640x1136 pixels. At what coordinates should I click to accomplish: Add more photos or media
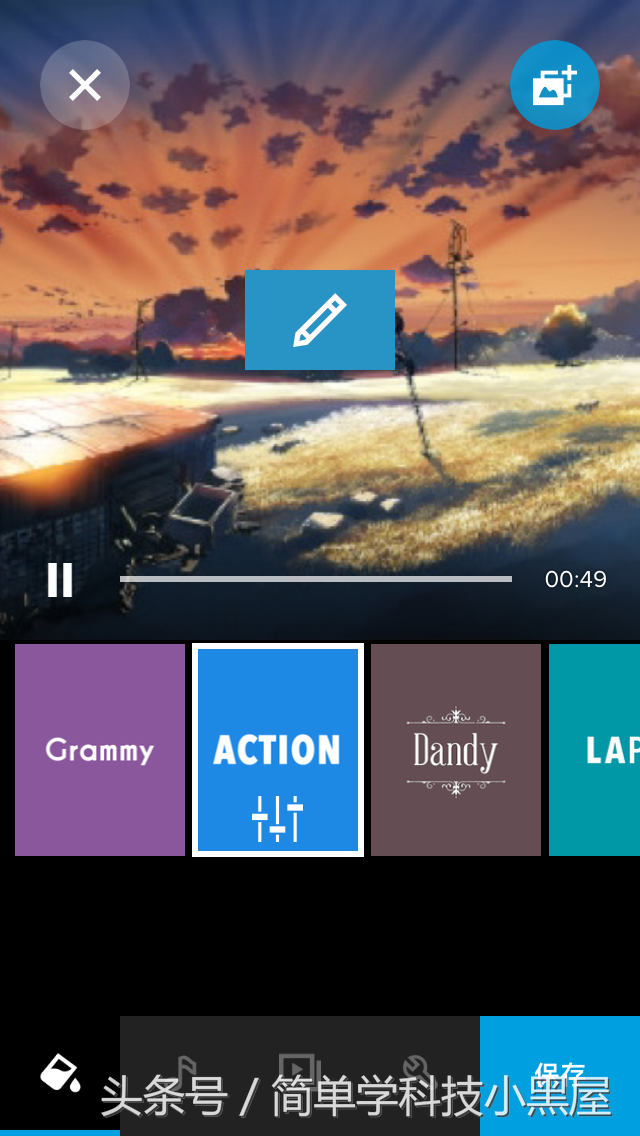(x=554, y=85)
